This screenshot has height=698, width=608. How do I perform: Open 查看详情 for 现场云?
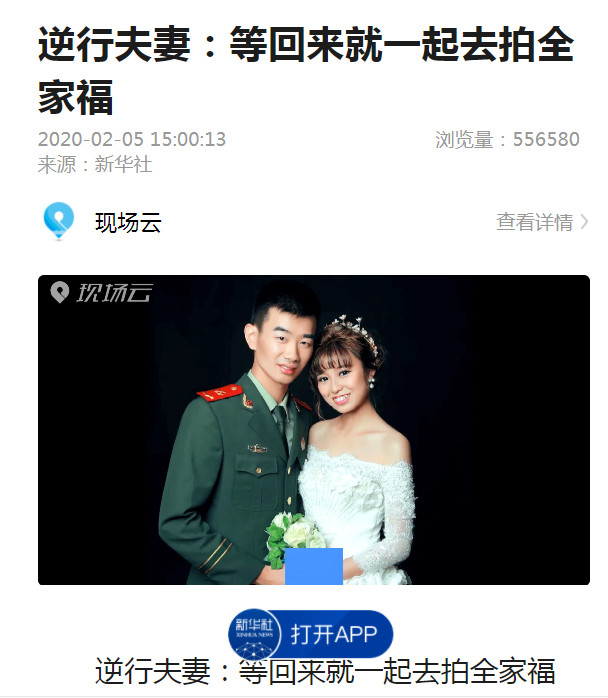(x=541, y=222)
